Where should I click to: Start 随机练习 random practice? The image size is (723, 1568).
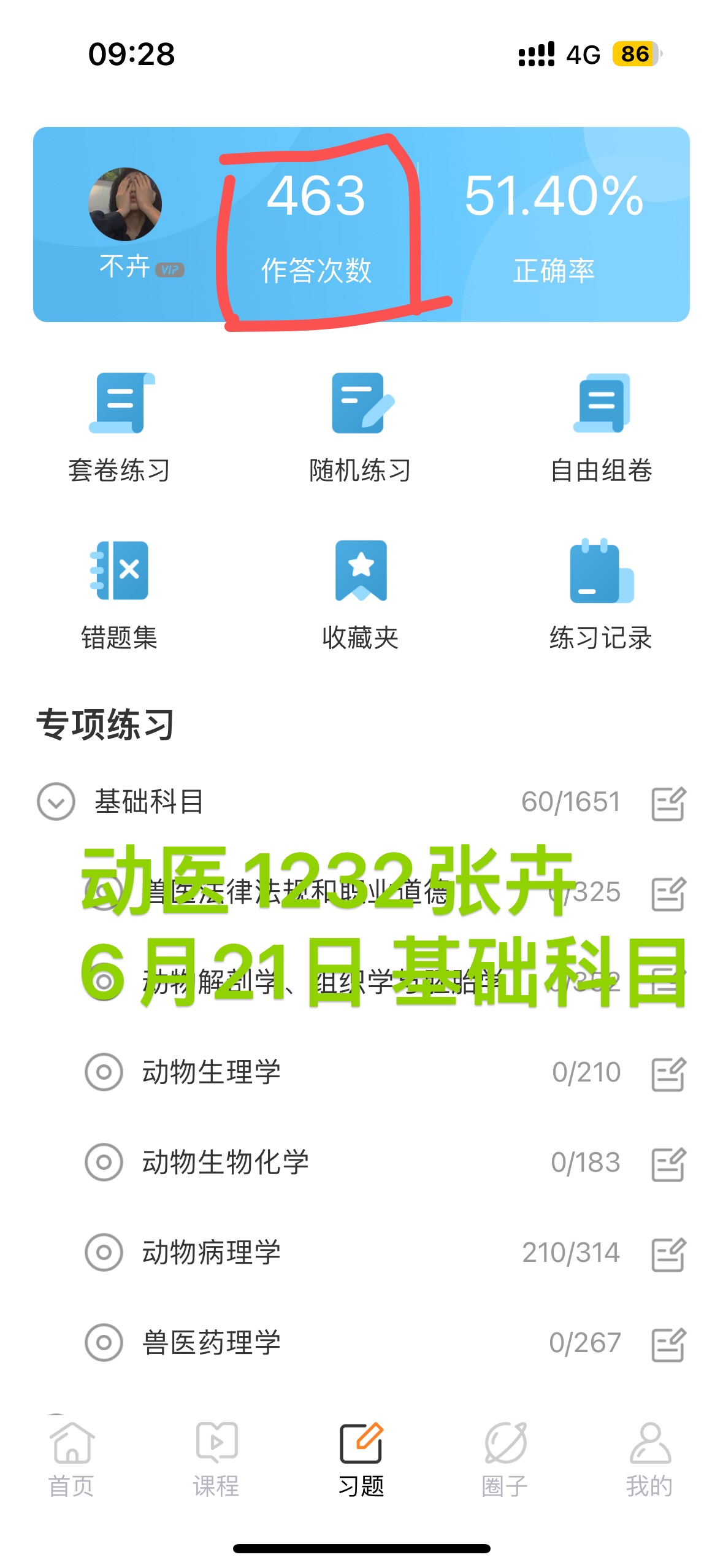pos(361,426)
